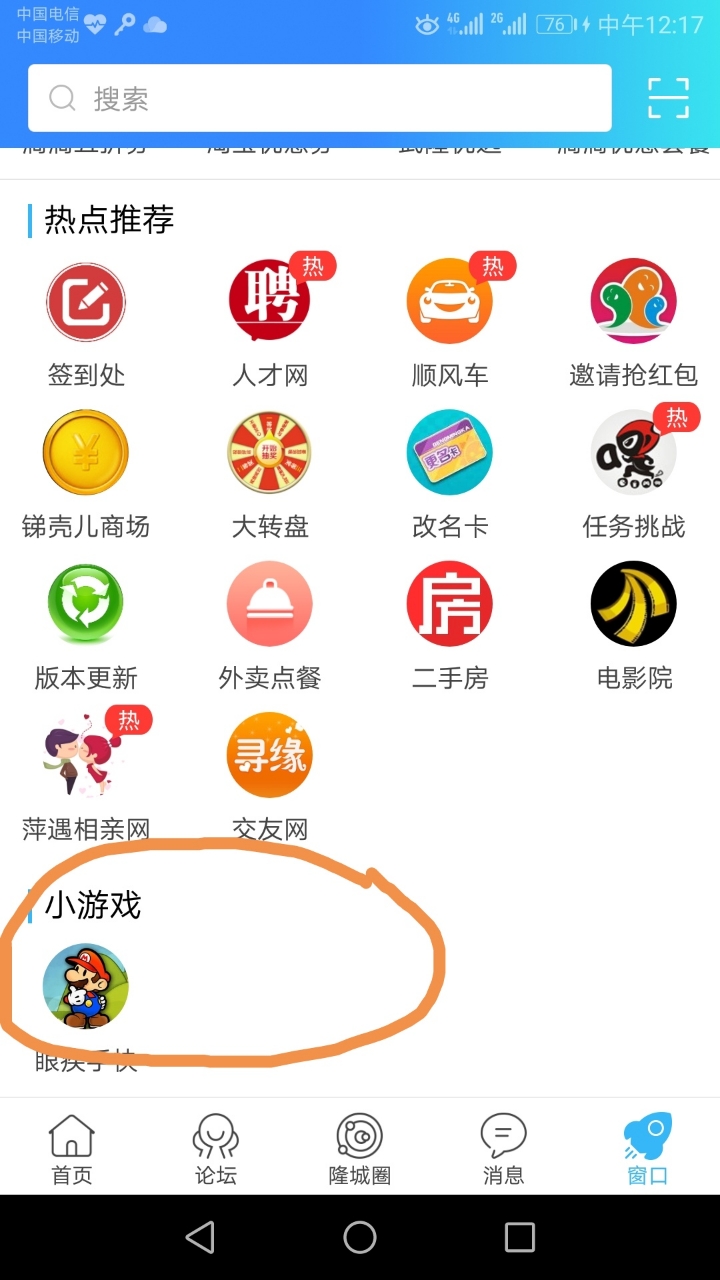Switch to the 论坛 tab
Image resolution: width=720 pixels, height=1280 pixels.
[x=216, y=1148]
